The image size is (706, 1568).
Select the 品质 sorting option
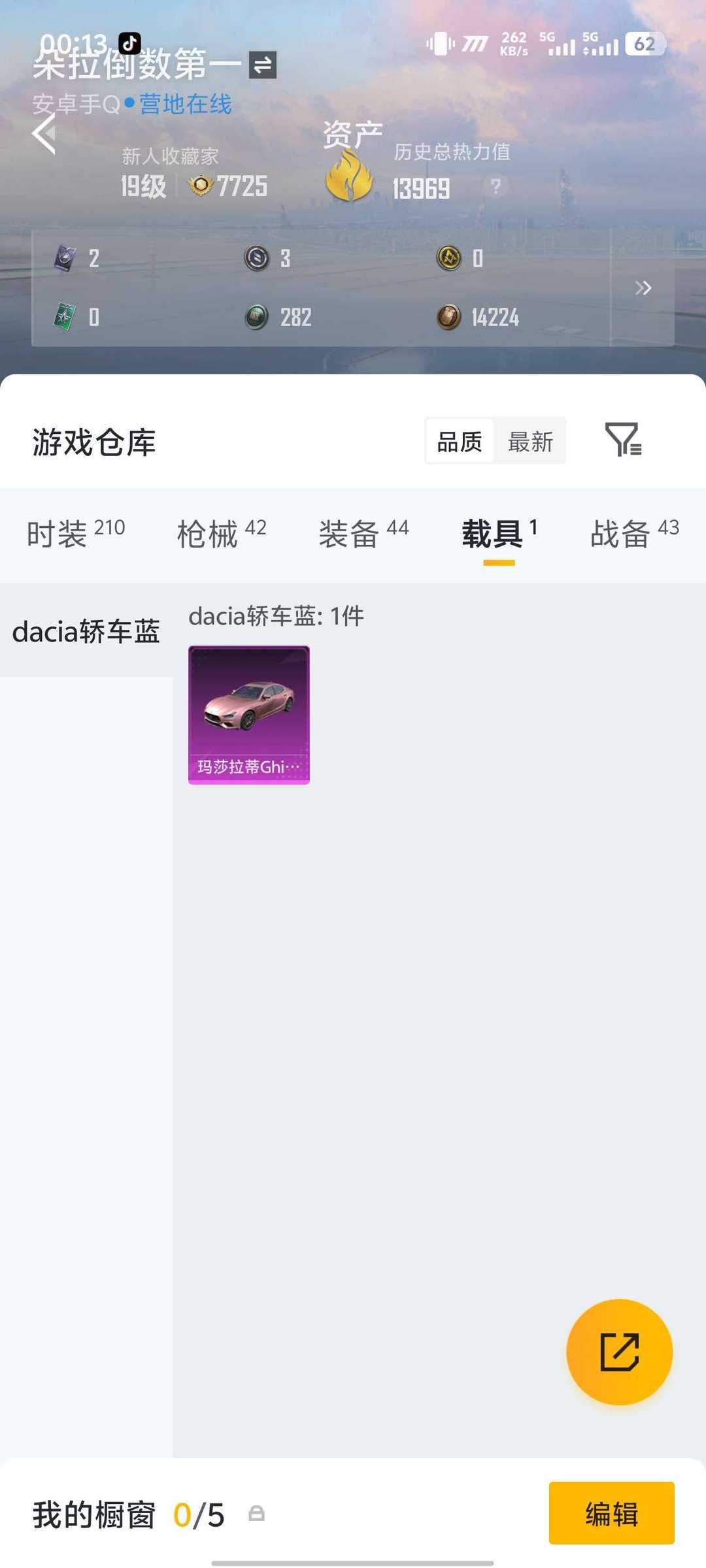[x=458, y=440]
